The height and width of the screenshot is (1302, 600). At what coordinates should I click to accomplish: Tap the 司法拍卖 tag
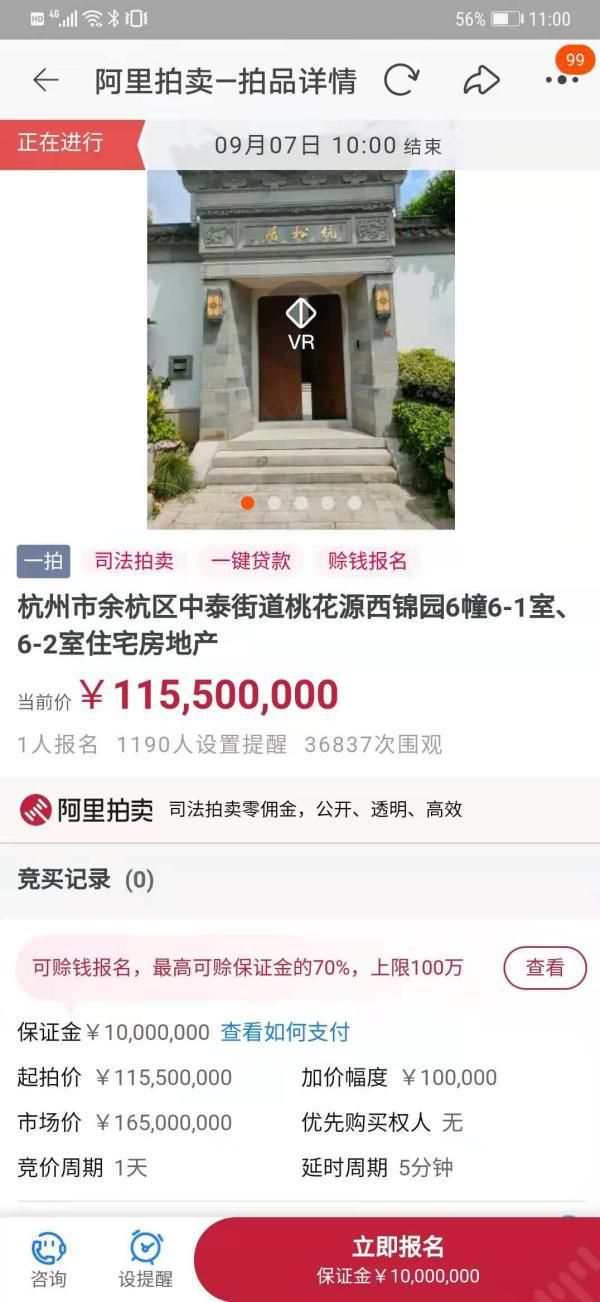134,561
